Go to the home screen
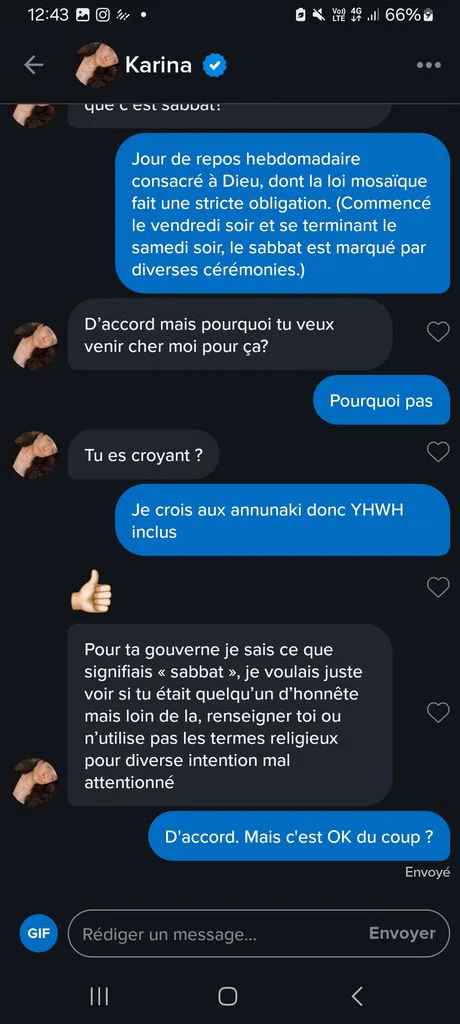 click(227, 996)
